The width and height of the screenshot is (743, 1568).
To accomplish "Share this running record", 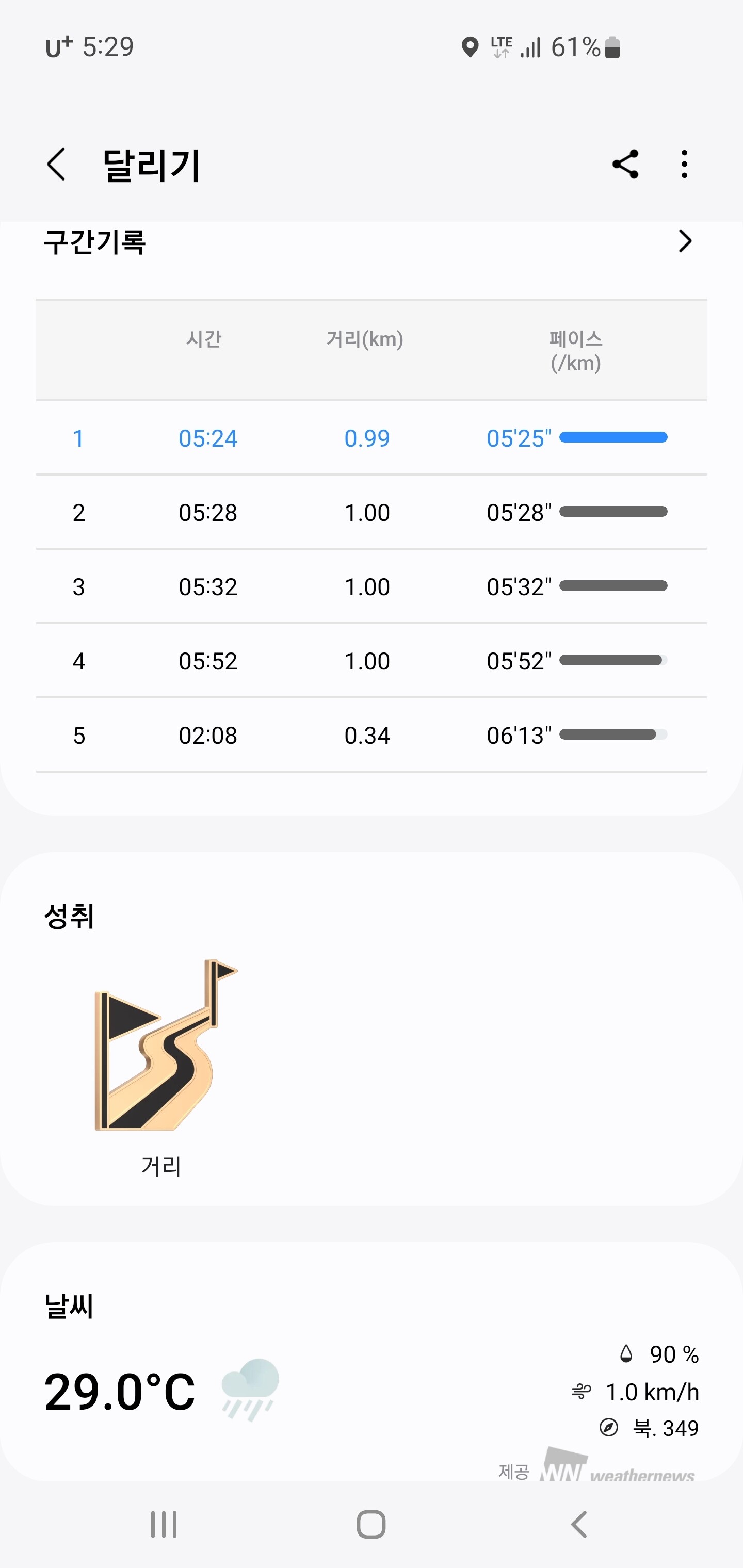I will click(625, 165).
